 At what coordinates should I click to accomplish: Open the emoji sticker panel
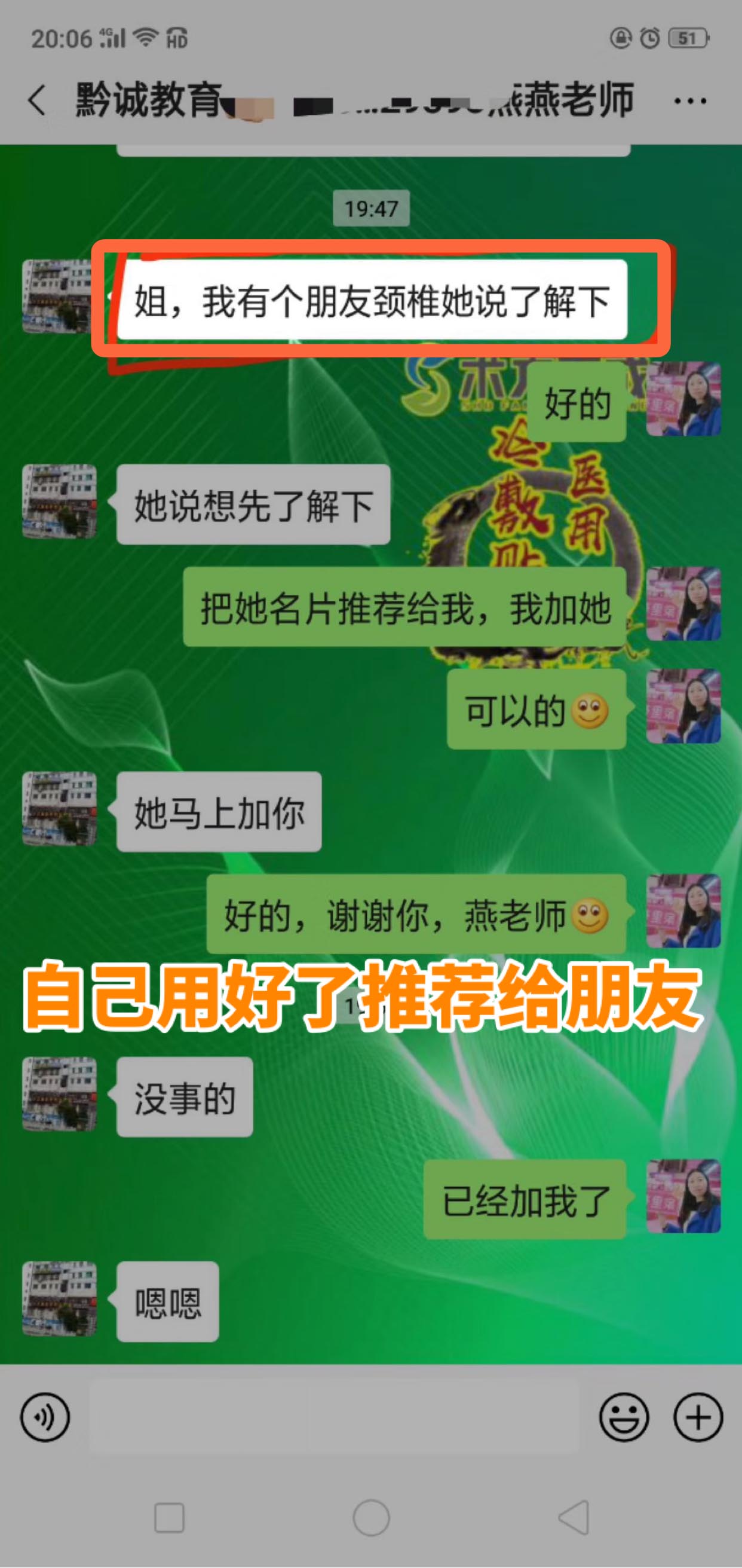[624, 1417]
